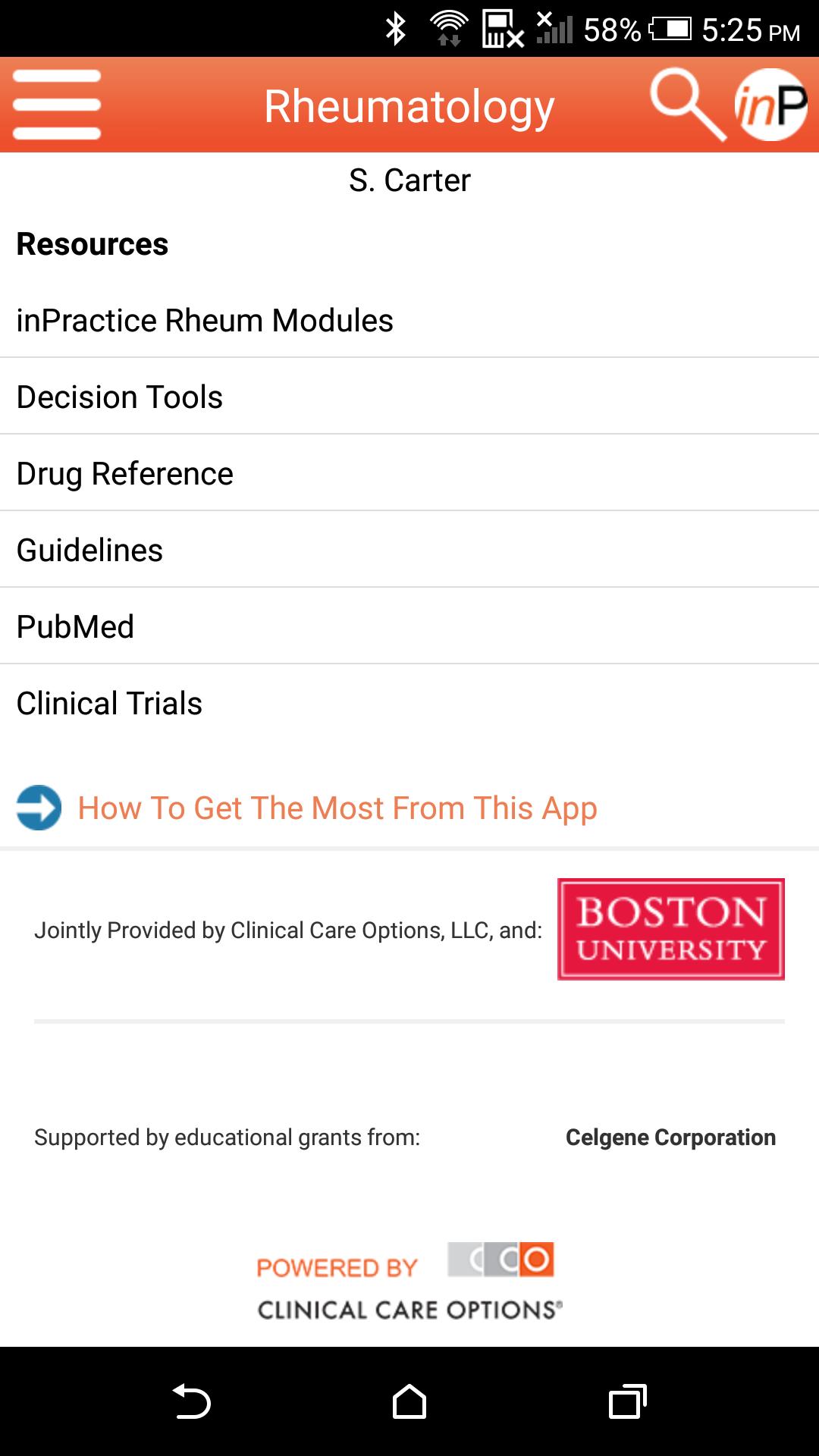Open the Guidelines section

(x=89, y=549)
